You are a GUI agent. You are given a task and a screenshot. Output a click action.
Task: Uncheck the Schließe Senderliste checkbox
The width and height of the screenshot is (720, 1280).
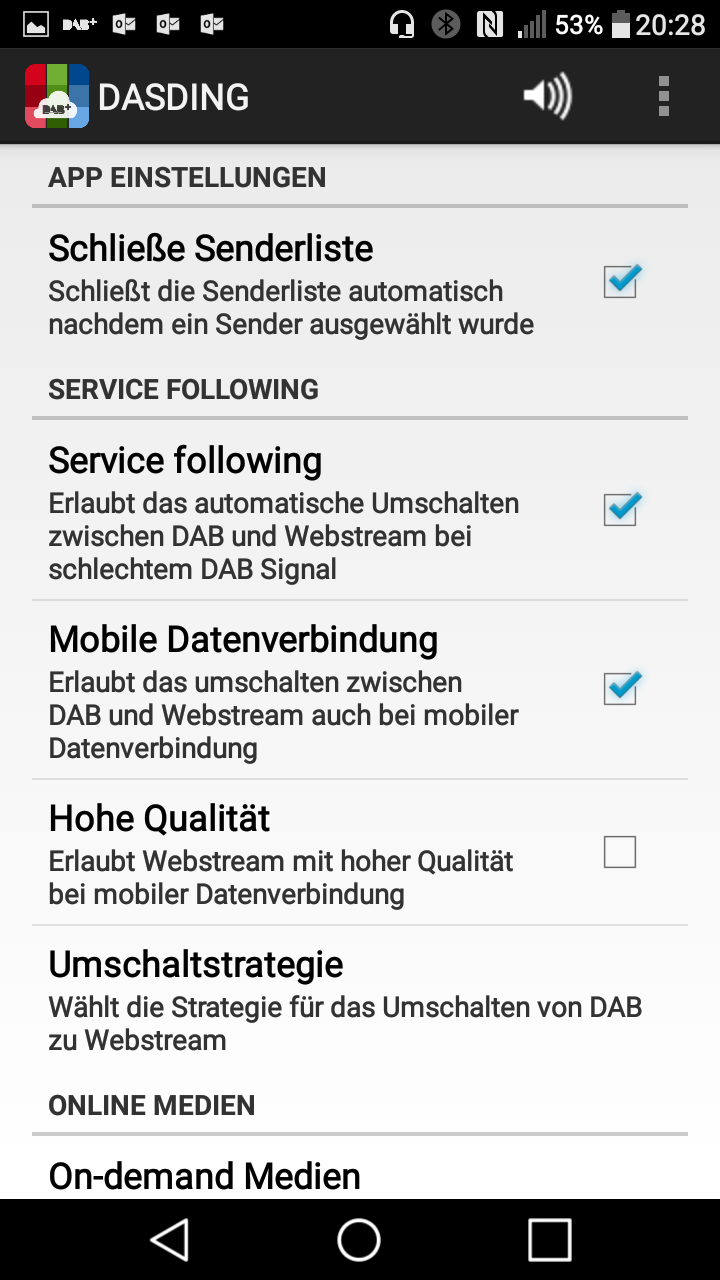tap(620, 282)
